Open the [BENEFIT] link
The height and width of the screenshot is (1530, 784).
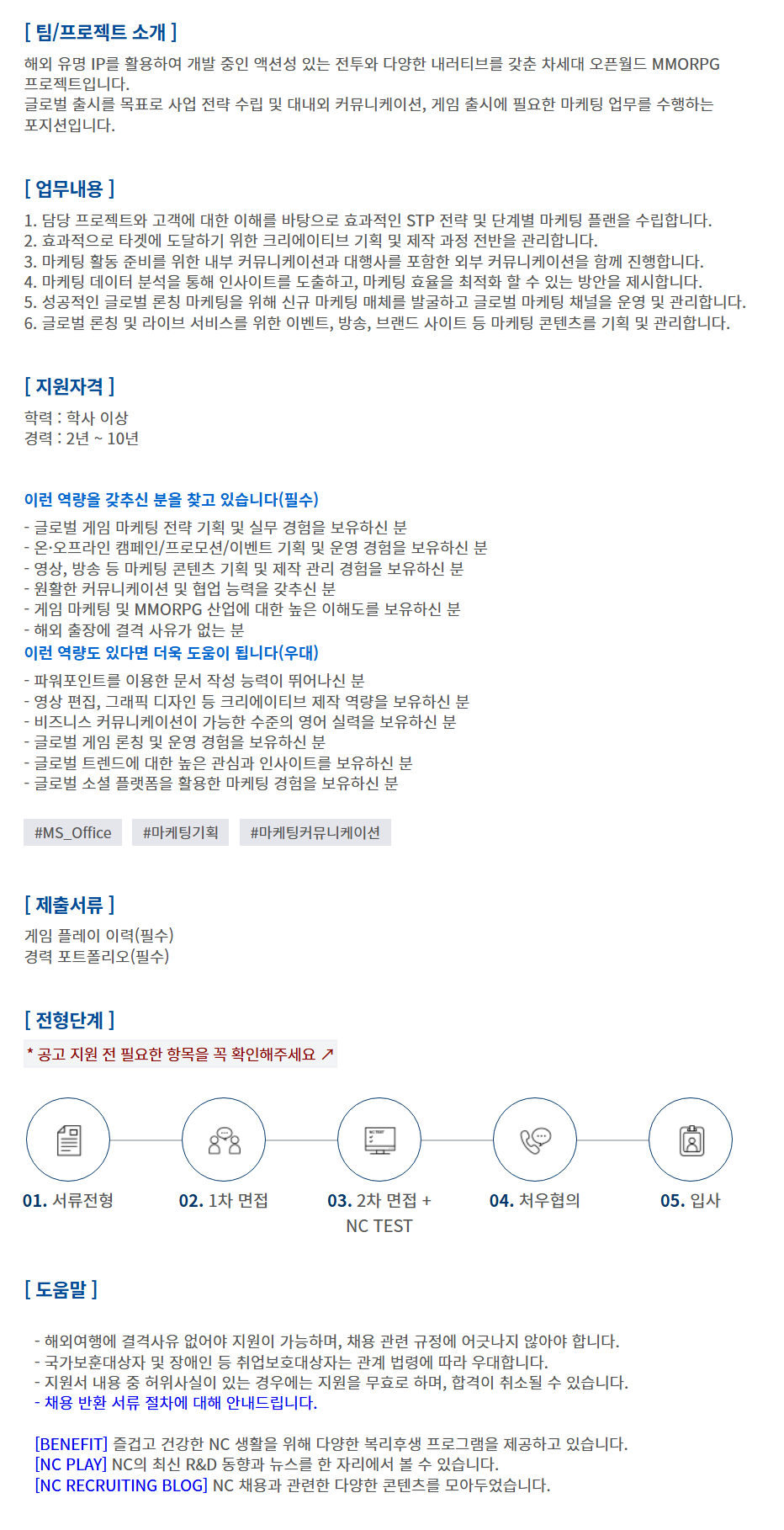72,1444
